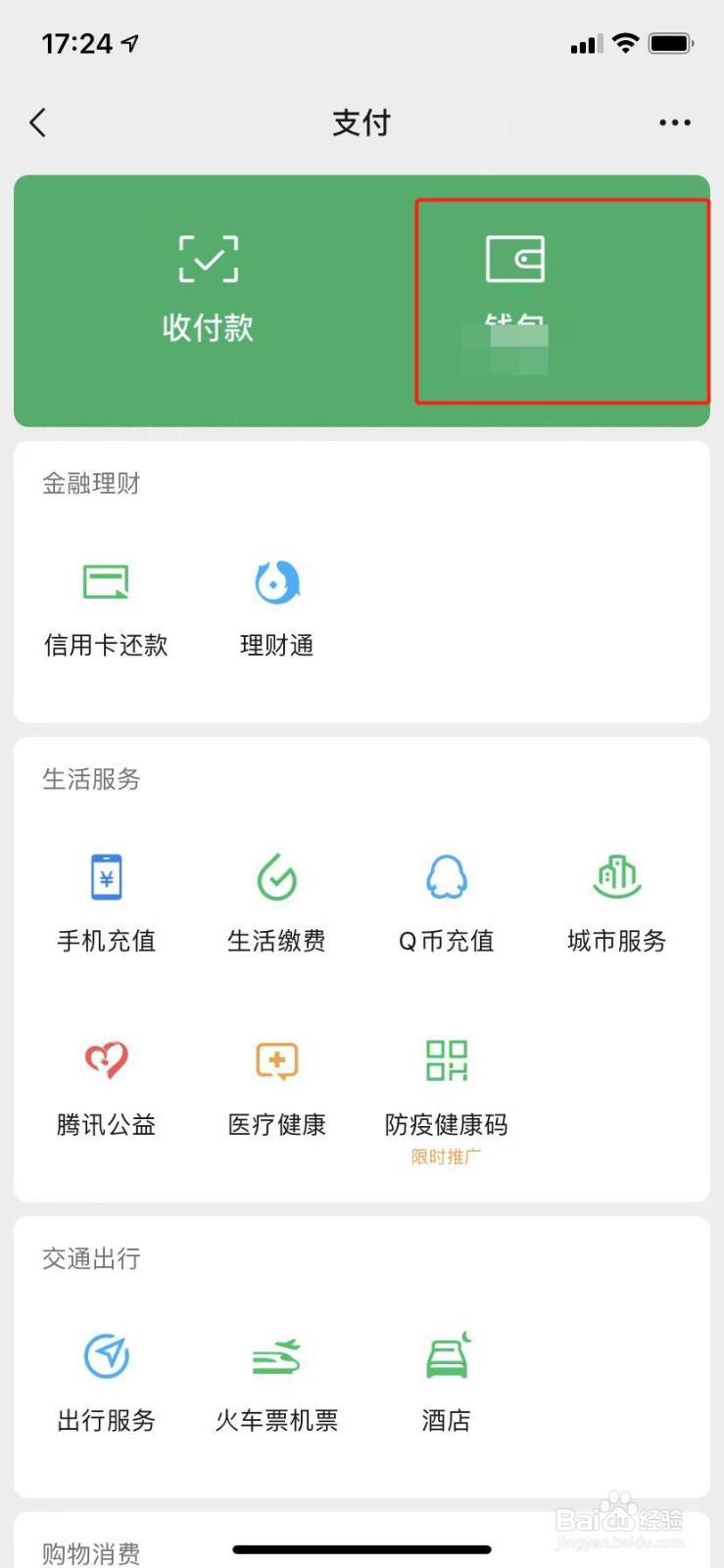Screen dimensions: 724x1568
Task: Open 酒店 booking
Action: click(x=447, y=1383)
